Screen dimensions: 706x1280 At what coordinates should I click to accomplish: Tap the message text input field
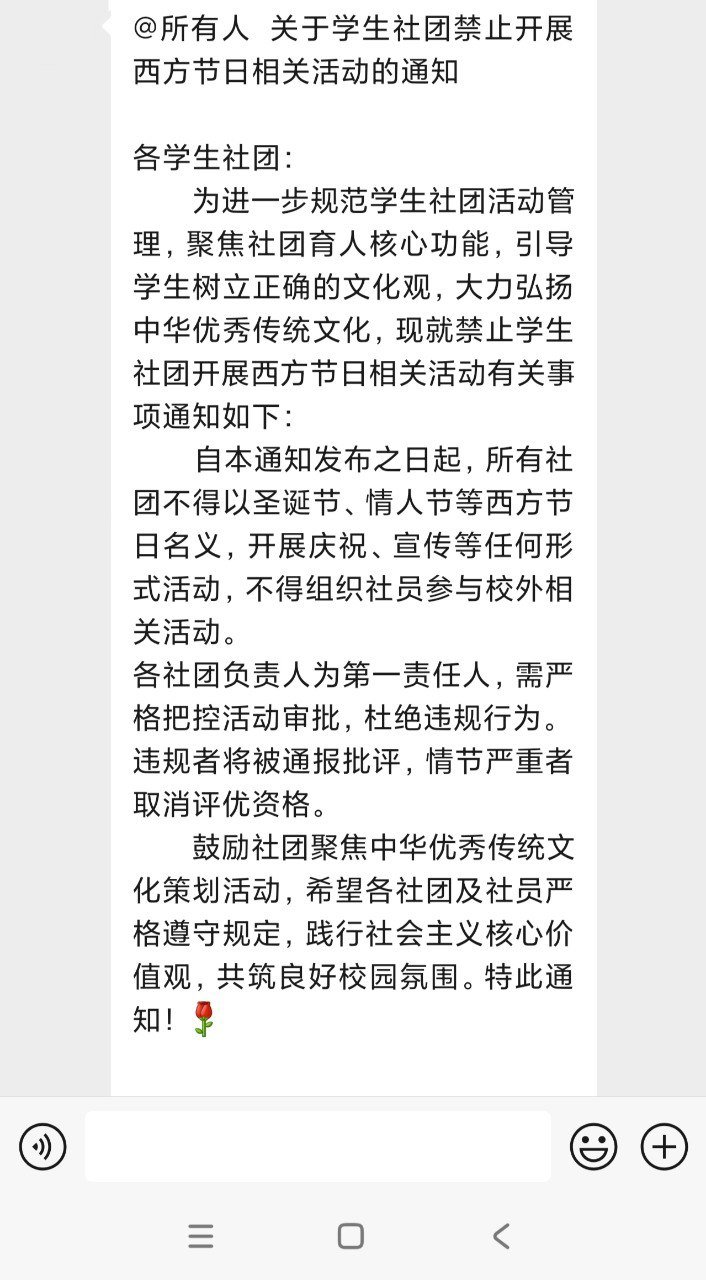(x=317, y=1146)
